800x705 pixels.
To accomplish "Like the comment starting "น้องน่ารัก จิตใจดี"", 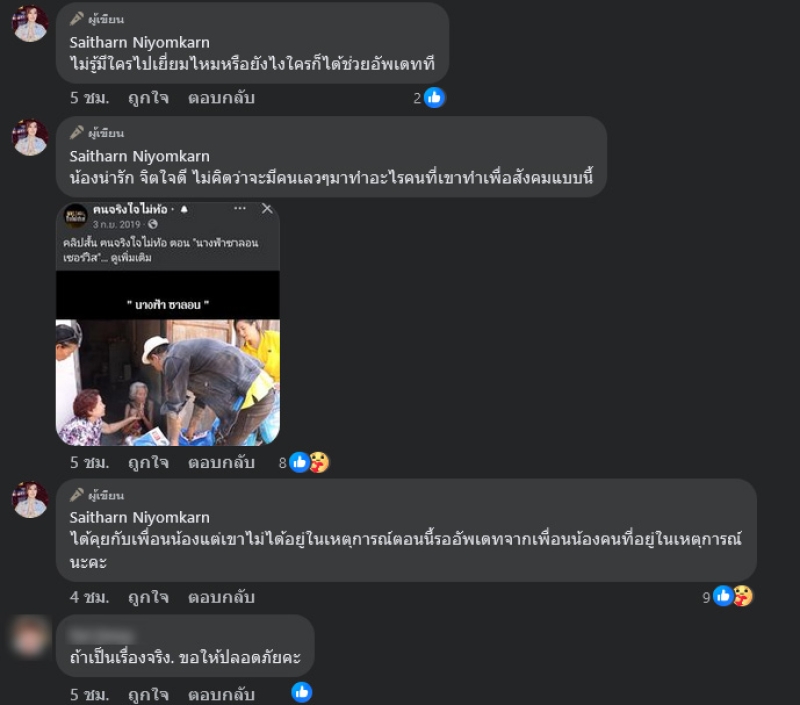I will pos(148,463).
